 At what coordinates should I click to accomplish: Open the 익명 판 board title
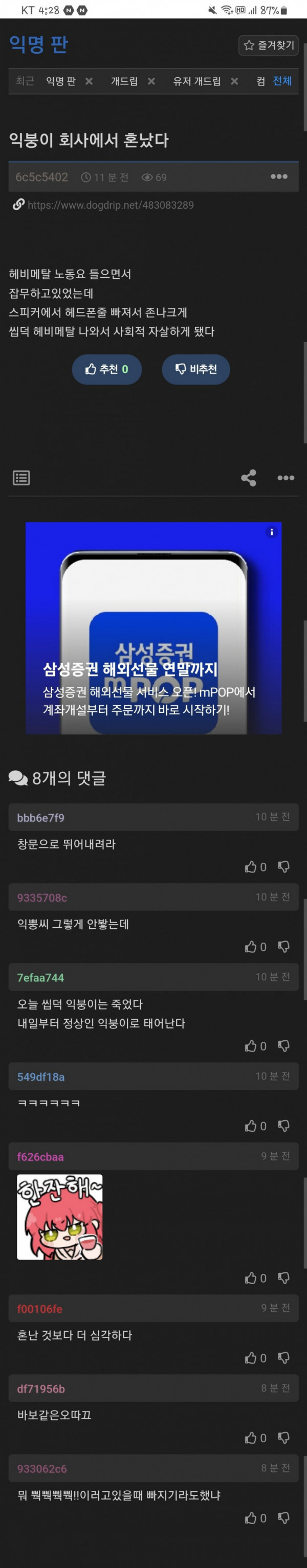pos(39,44)
